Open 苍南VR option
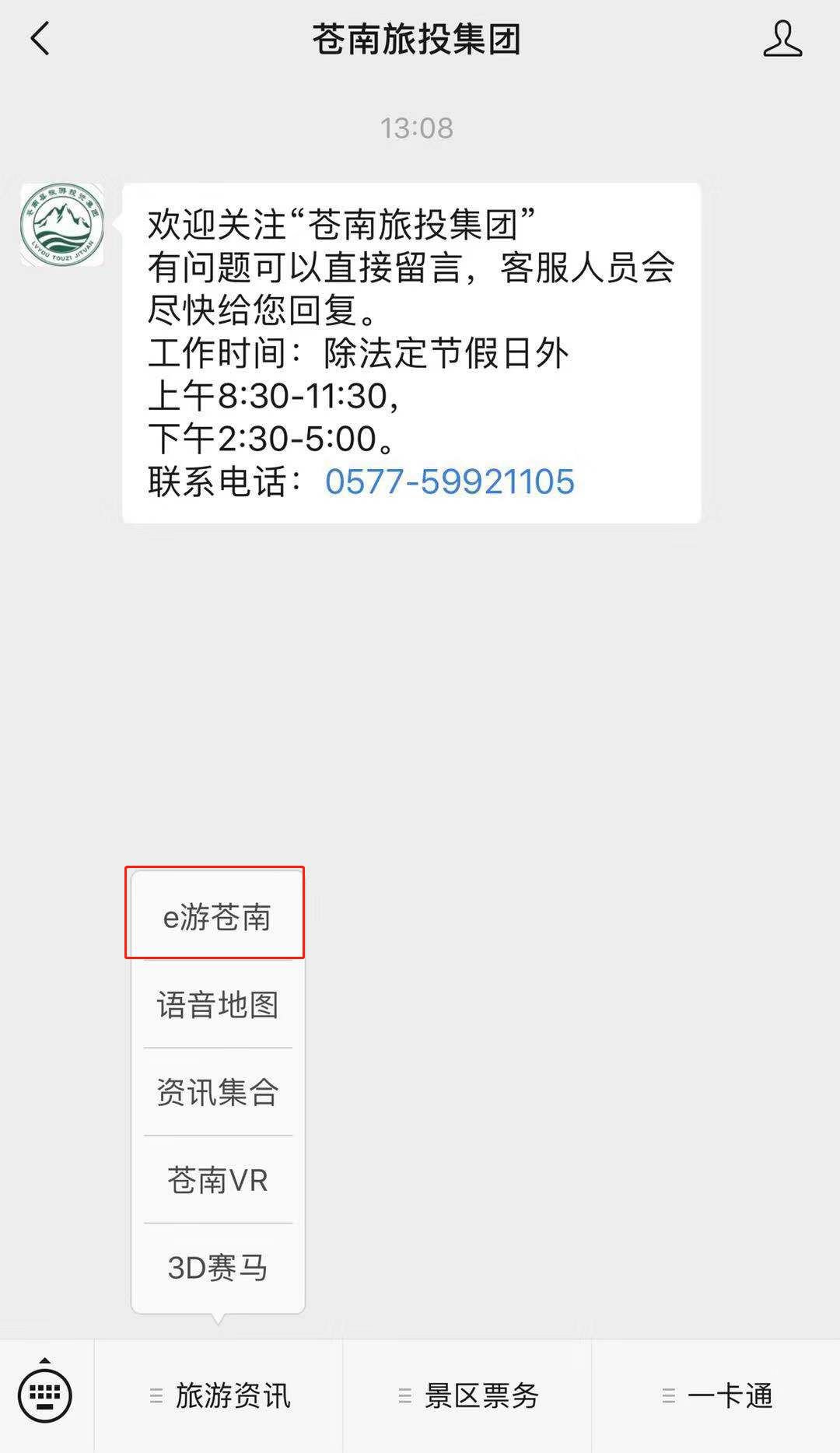This screenshot has height=1453, width=840. 218,1180
